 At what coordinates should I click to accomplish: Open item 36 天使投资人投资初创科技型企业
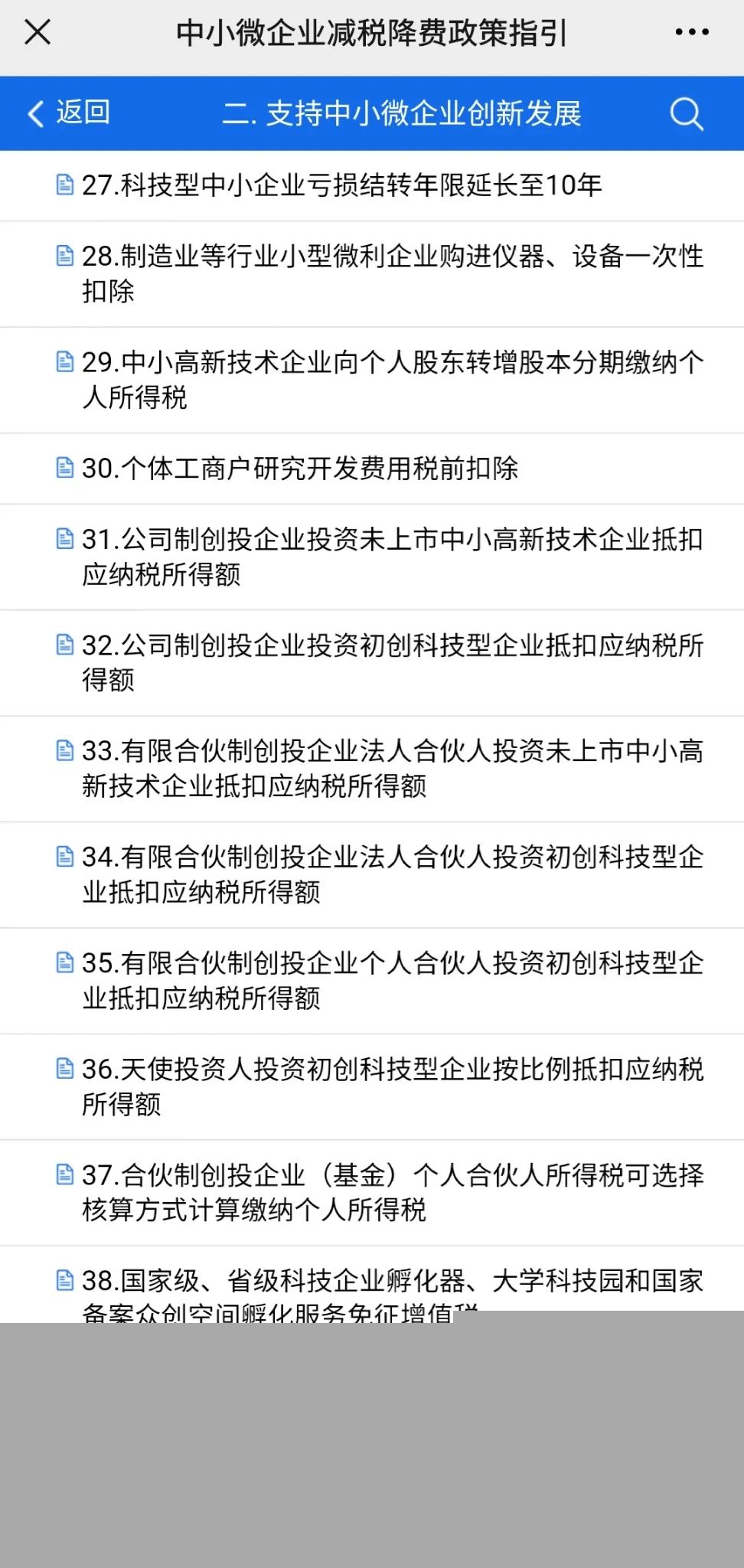click(372, 1086)
